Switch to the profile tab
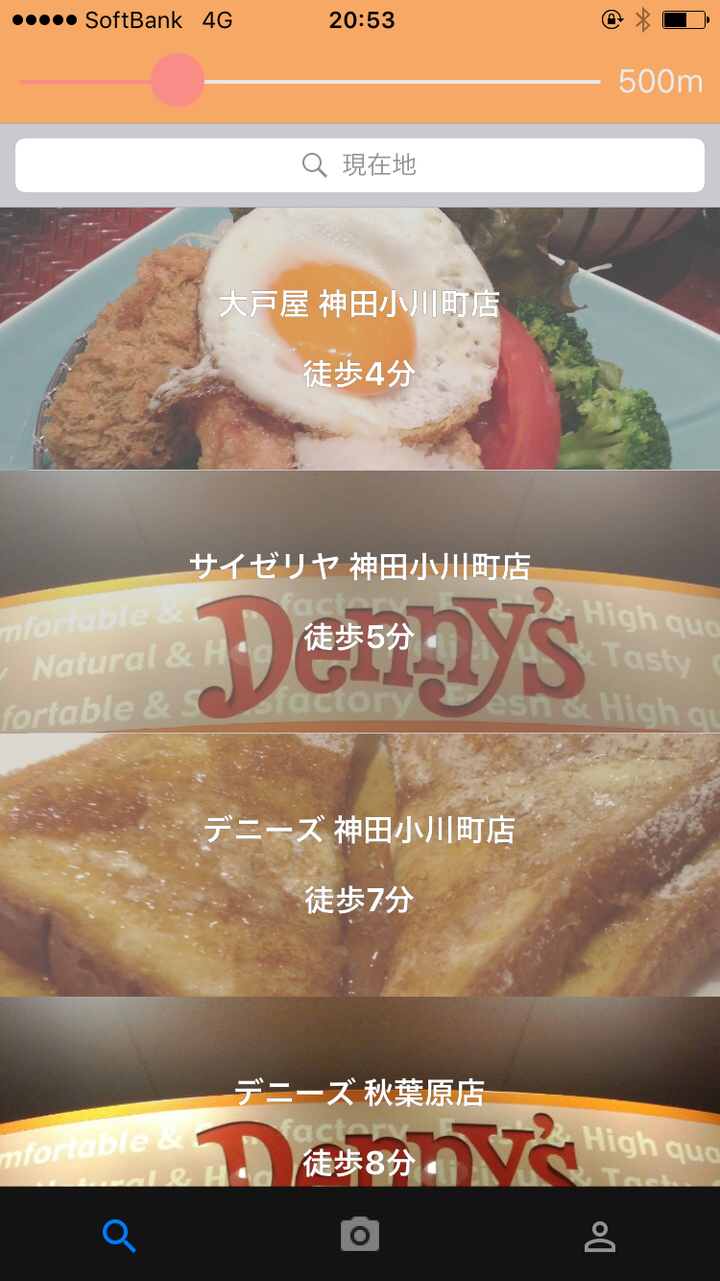The height and width of the screenshot is (1281, 720). [599, 1236]
